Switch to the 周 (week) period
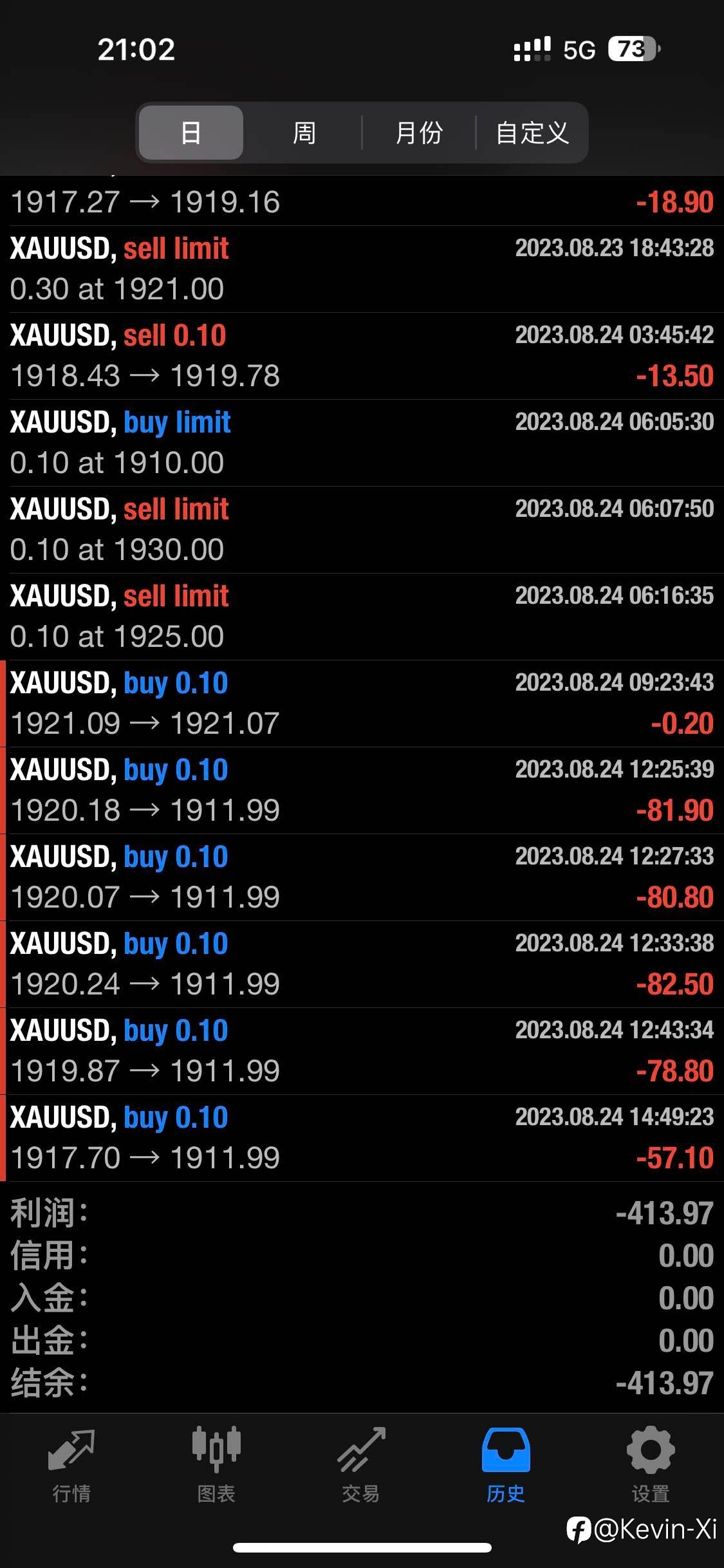The width and height of the screenshot is (724, 1568). click(304, 133)
